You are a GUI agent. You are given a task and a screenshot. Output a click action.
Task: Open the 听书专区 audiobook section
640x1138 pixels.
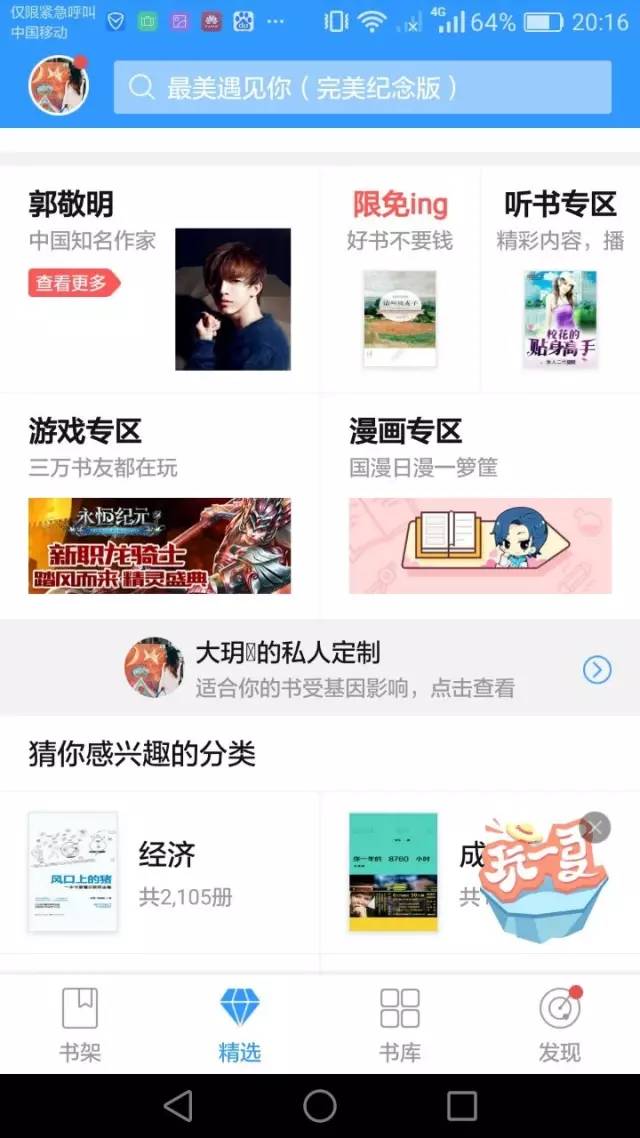(560, 280)
